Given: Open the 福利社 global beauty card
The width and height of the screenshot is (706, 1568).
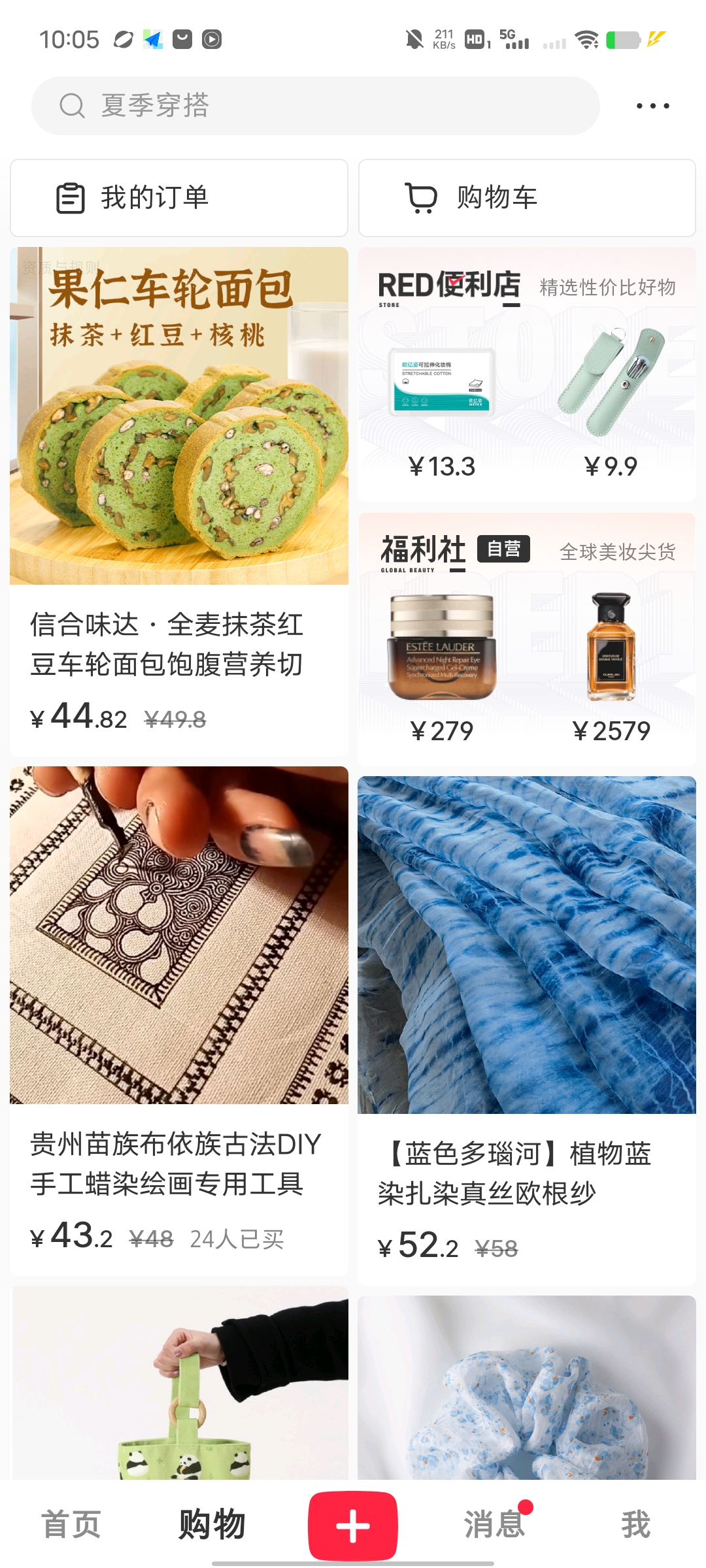Looking at the screenshot, I should (x=527, y=639).
